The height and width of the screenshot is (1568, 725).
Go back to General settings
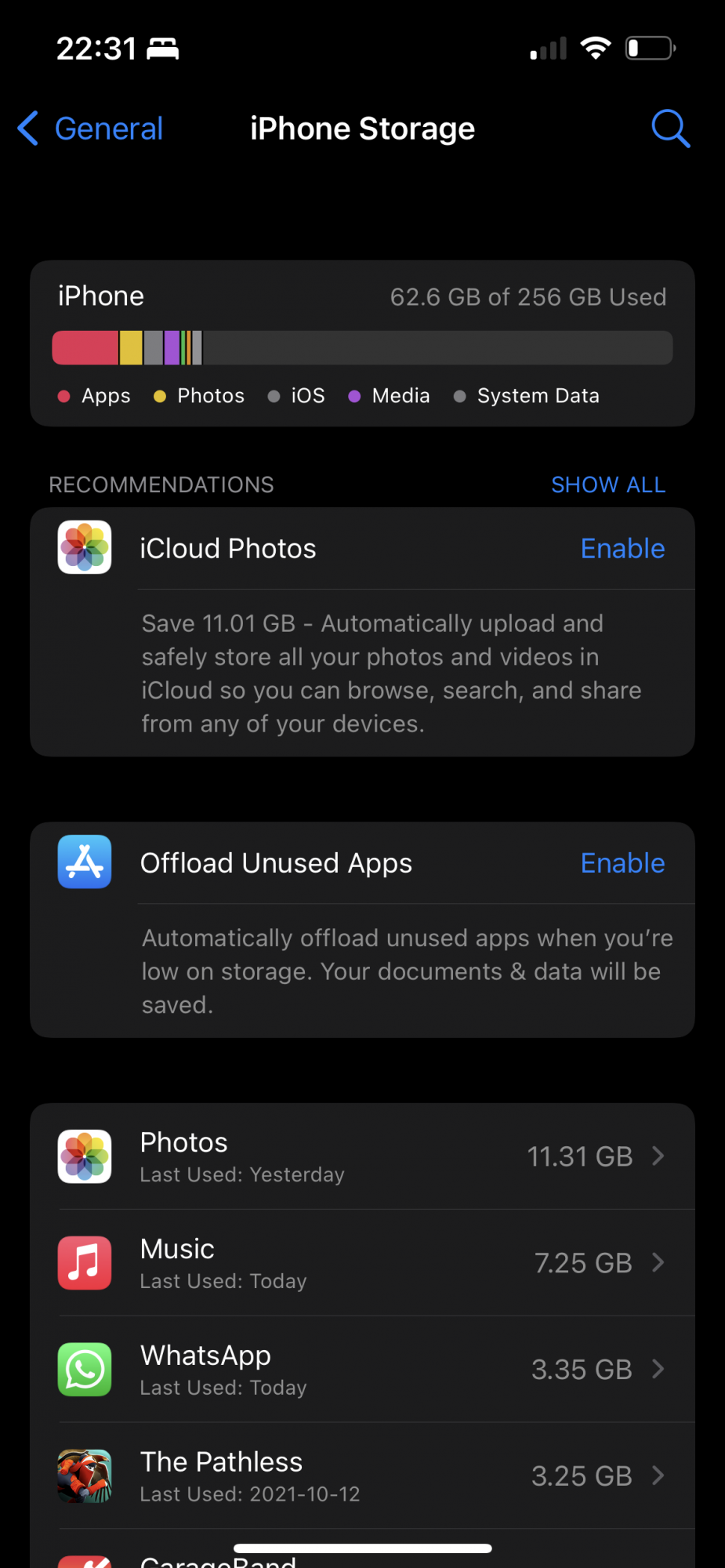point(91,129)
